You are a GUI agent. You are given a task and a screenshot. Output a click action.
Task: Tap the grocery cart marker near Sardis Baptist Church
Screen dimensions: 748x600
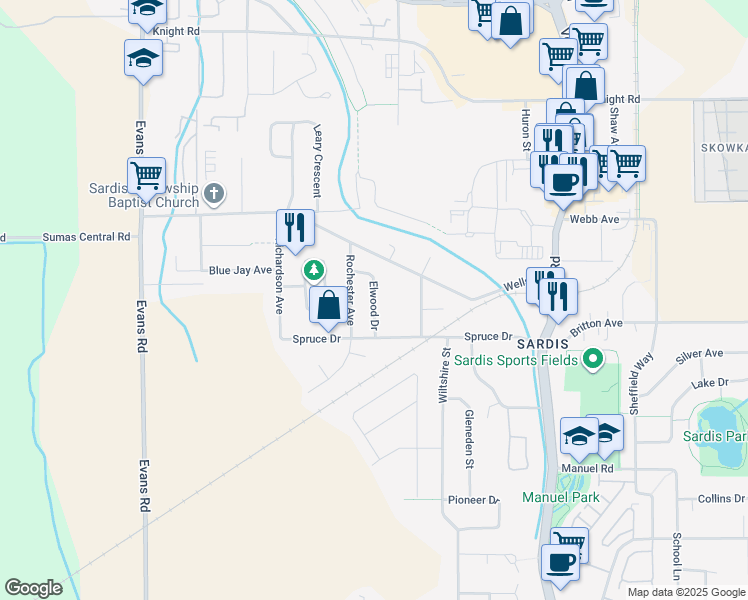point(147,176)
